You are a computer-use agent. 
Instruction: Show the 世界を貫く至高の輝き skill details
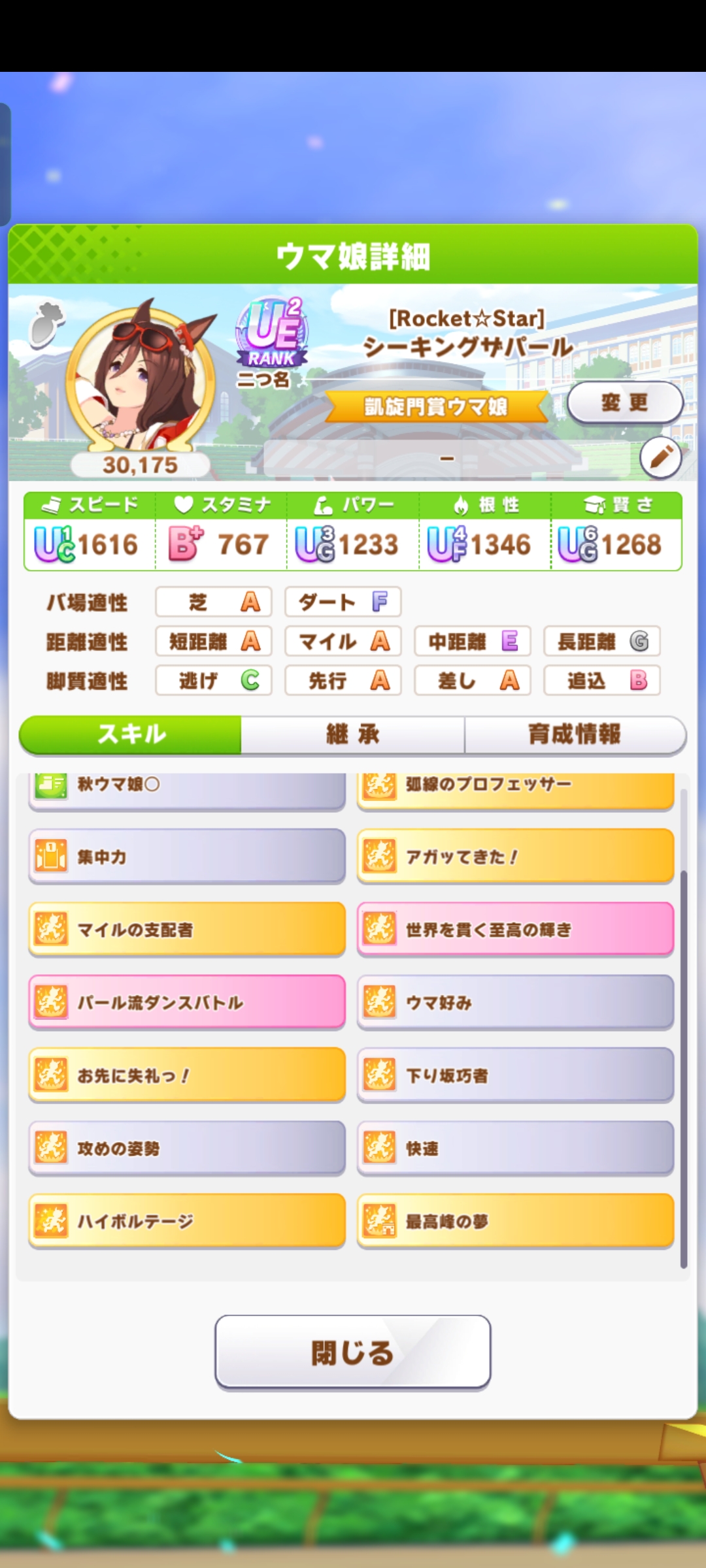click(515, 929)
